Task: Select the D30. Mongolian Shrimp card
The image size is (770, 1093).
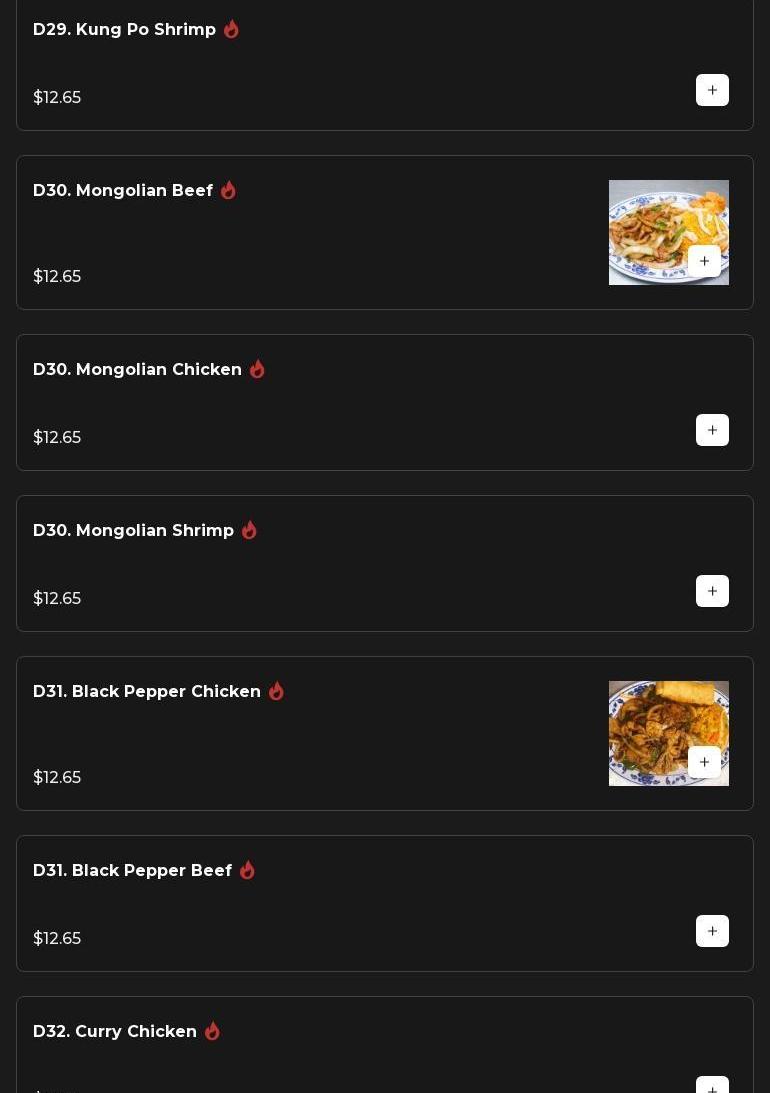Action: (134, 531)
